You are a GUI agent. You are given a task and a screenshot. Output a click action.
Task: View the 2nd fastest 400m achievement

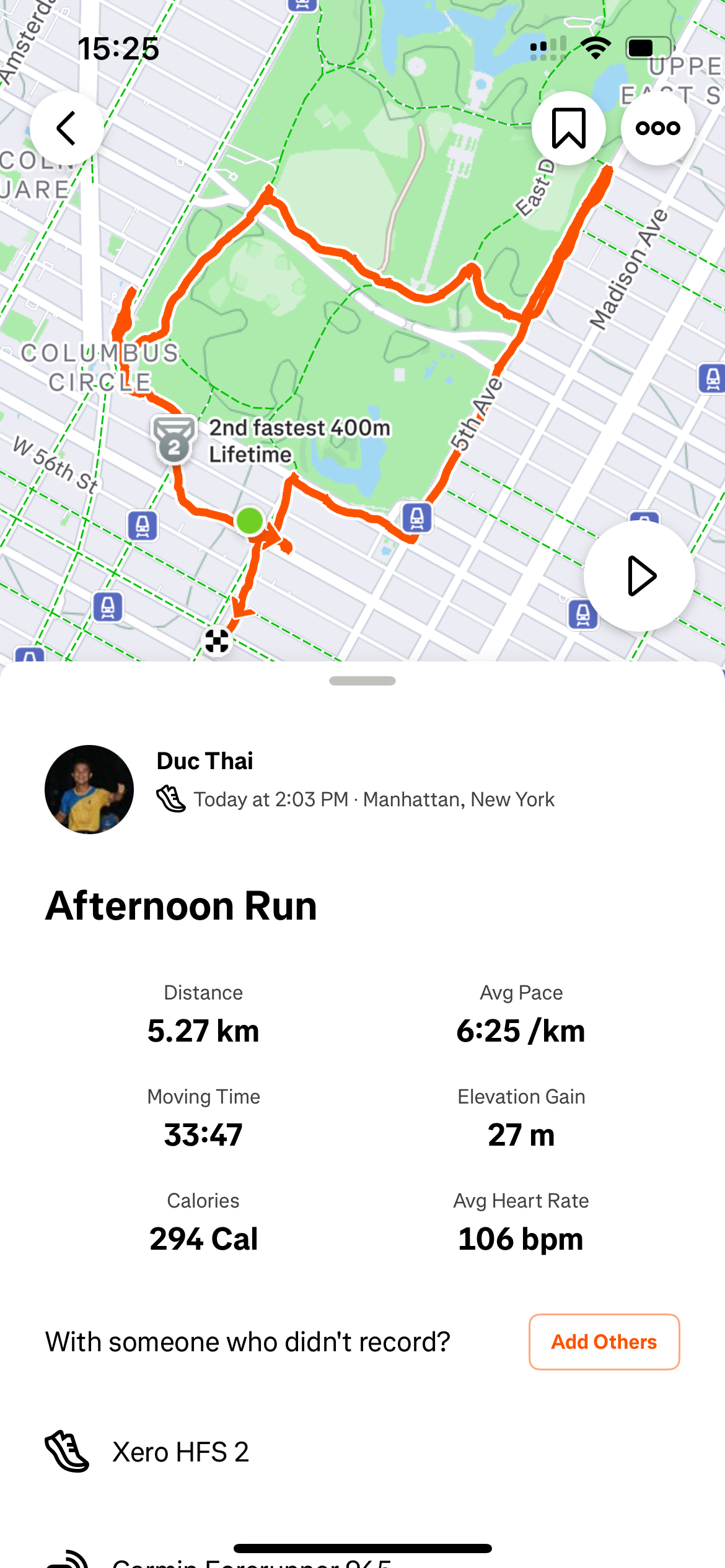(273, 440)
